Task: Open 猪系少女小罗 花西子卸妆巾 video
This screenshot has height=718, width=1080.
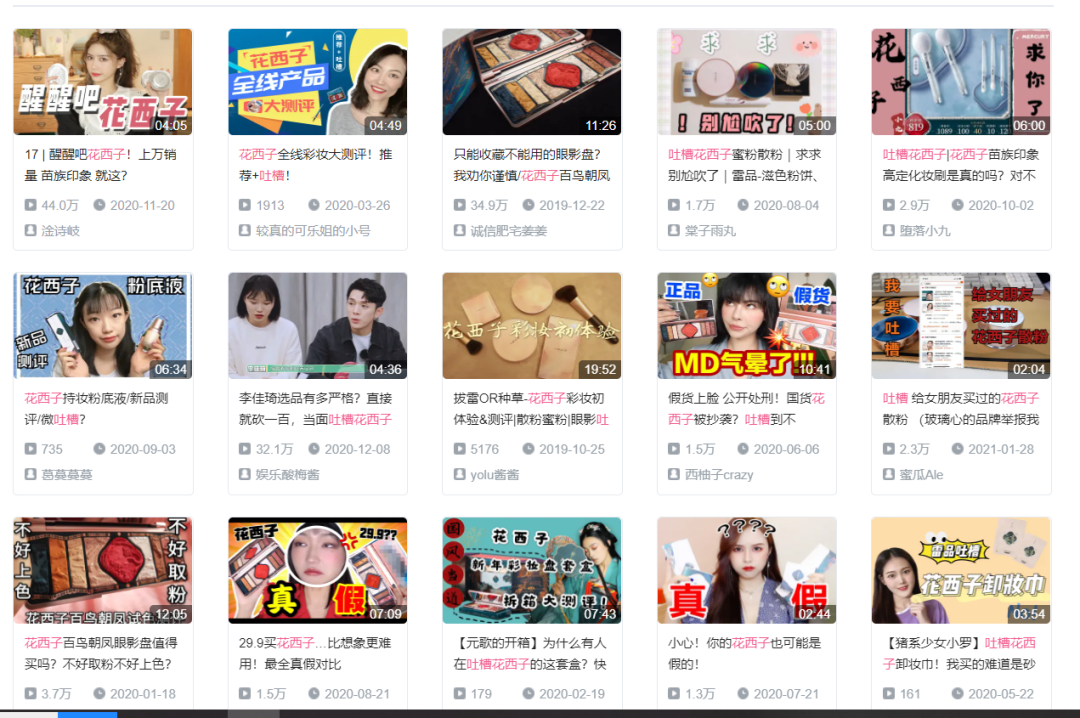Action: click(x=960, y=570)
